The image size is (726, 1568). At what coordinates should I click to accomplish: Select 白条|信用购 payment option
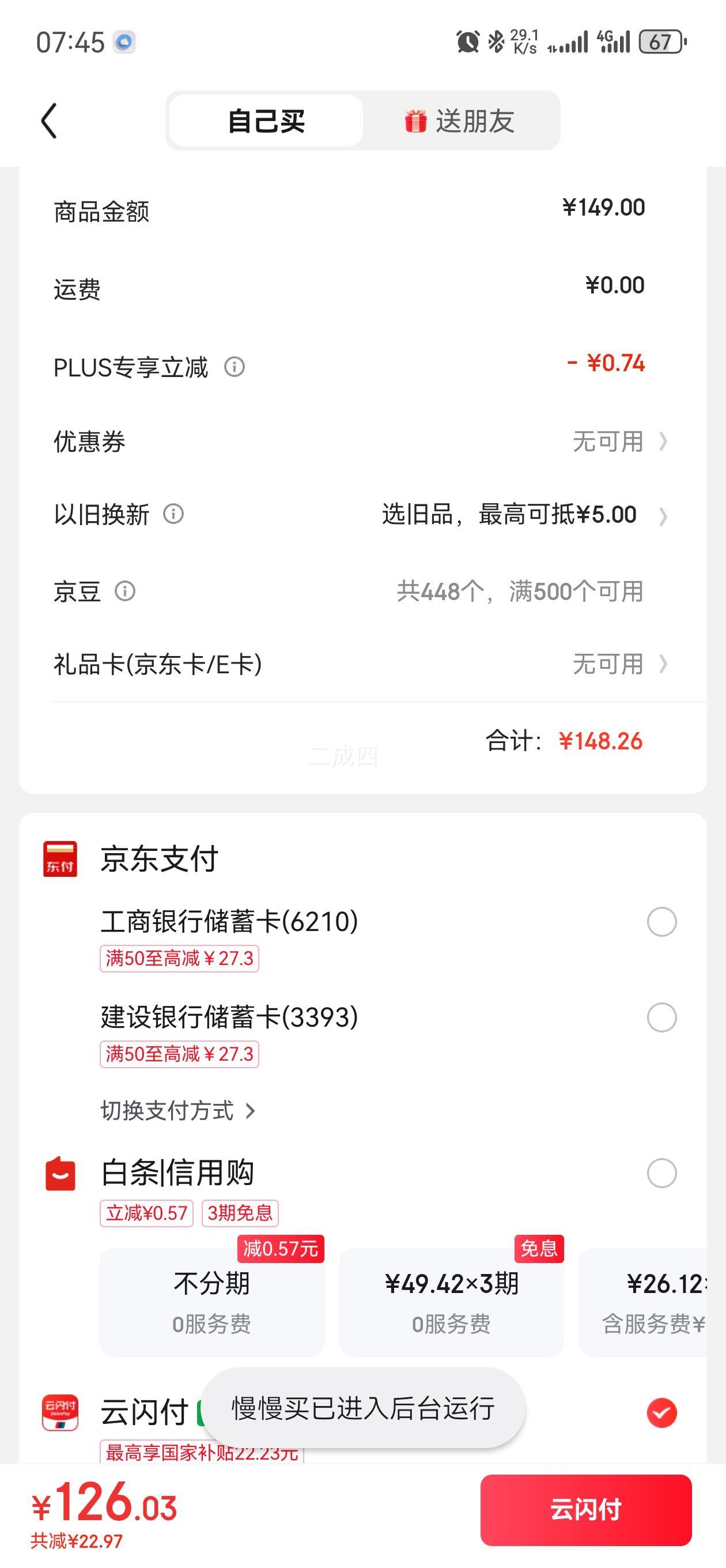pos(661,1173)
